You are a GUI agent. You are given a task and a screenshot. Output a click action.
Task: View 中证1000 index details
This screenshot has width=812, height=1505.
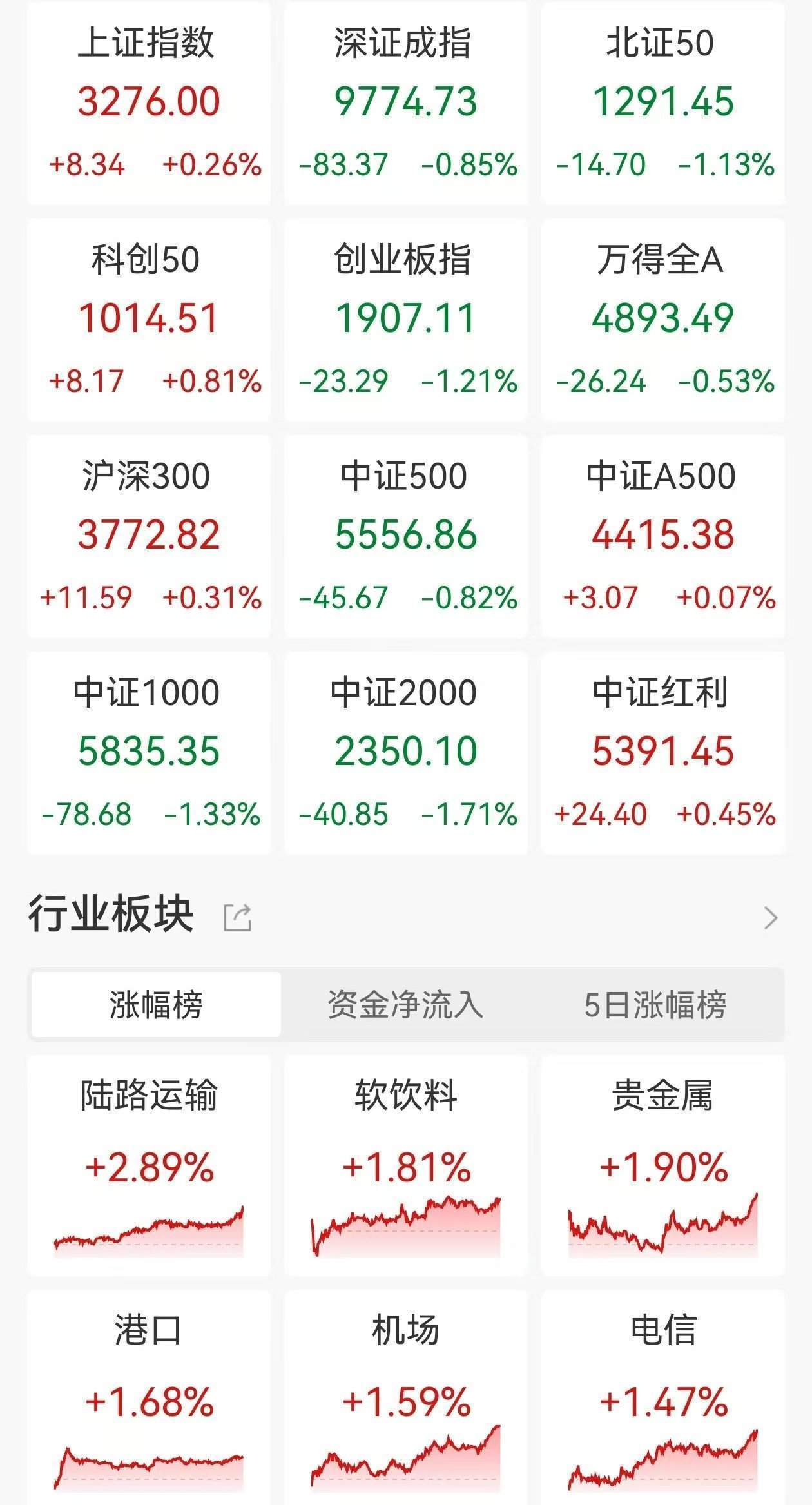(149, 753)
